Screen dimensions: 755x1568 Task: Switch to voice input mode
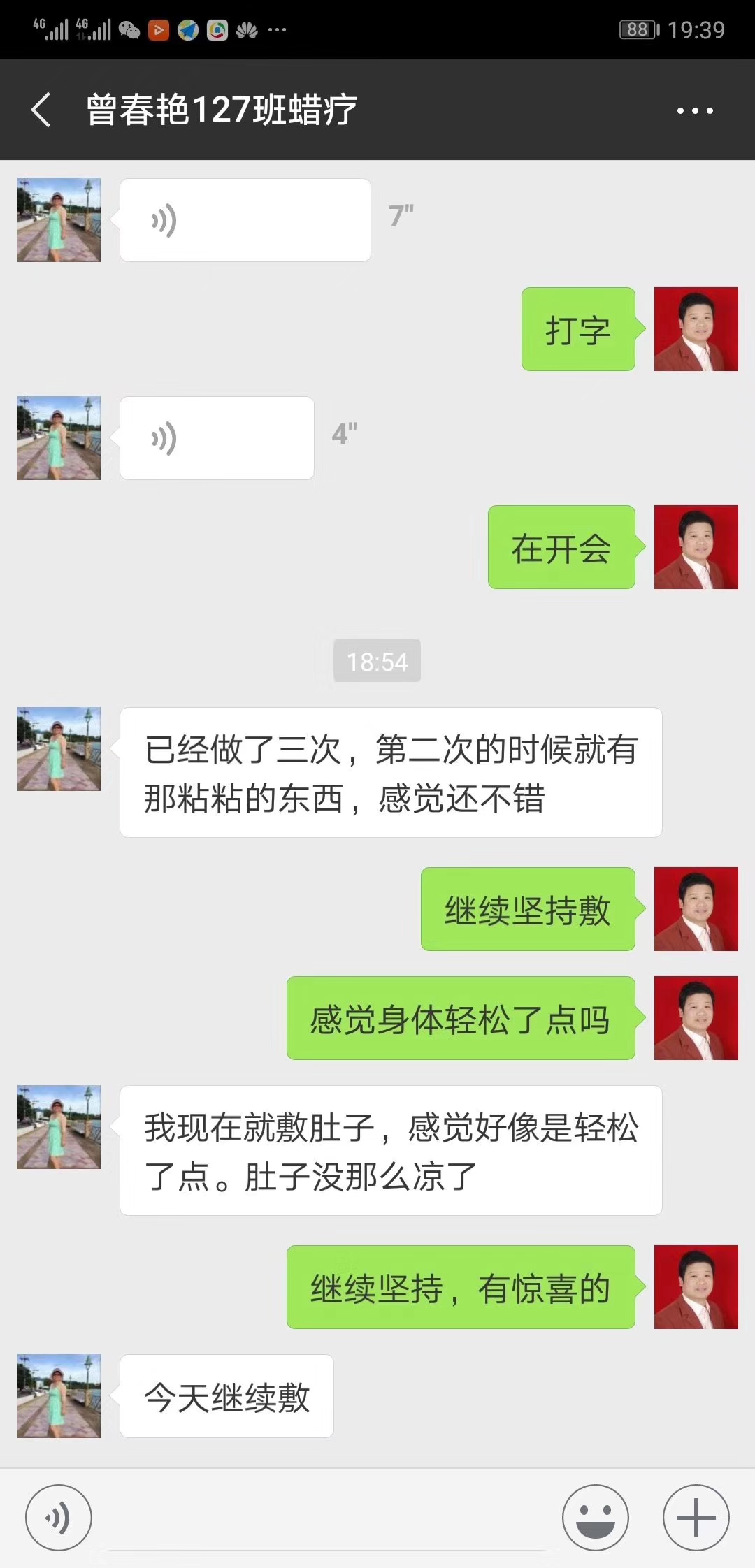tap(59, 1518)
